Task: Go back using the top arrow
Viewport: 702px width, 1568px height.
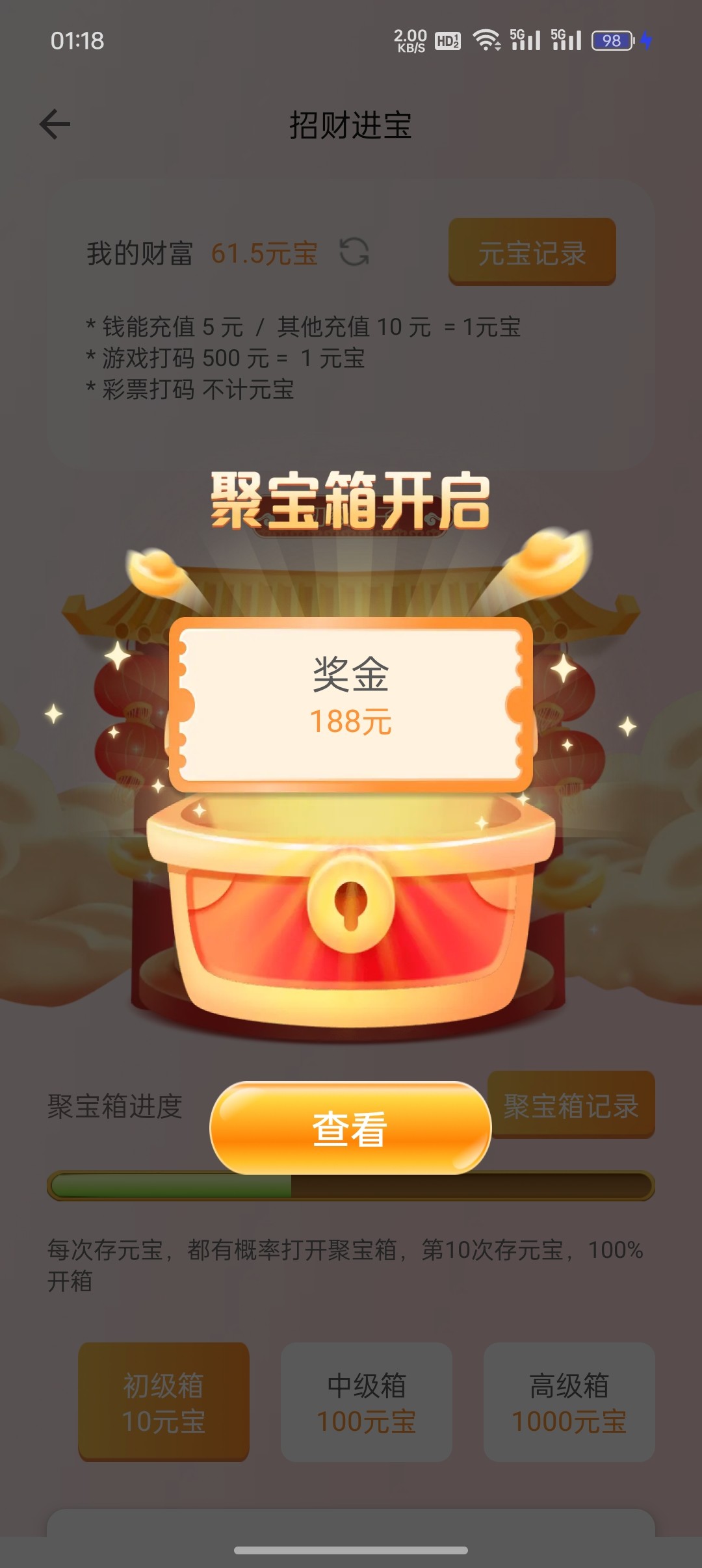Action: pos(55,124)
